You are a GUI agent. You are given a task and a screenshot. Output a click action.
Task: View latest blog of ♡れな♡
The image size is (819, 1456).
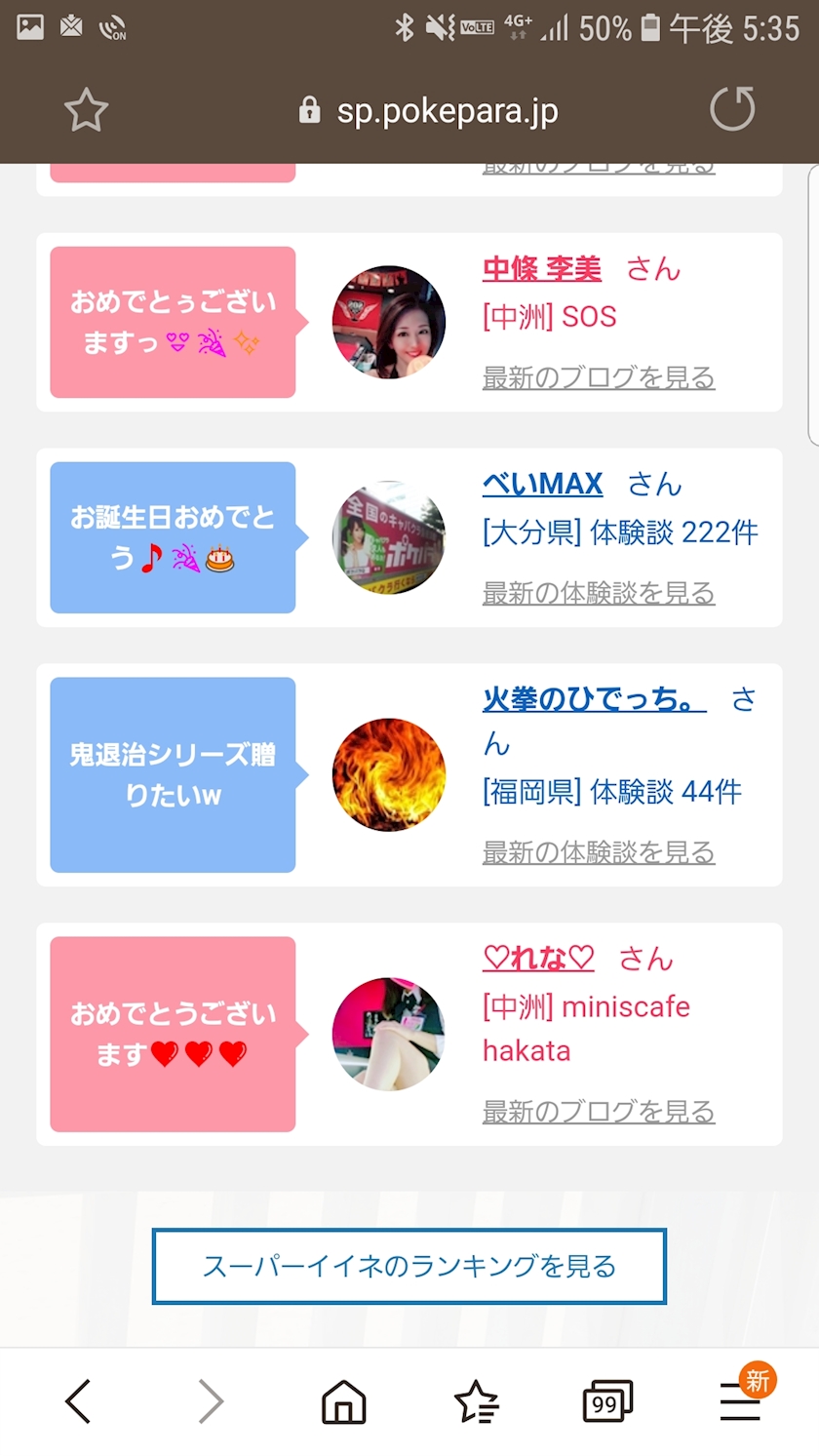pyautogui.click(x=599, y=1112)
